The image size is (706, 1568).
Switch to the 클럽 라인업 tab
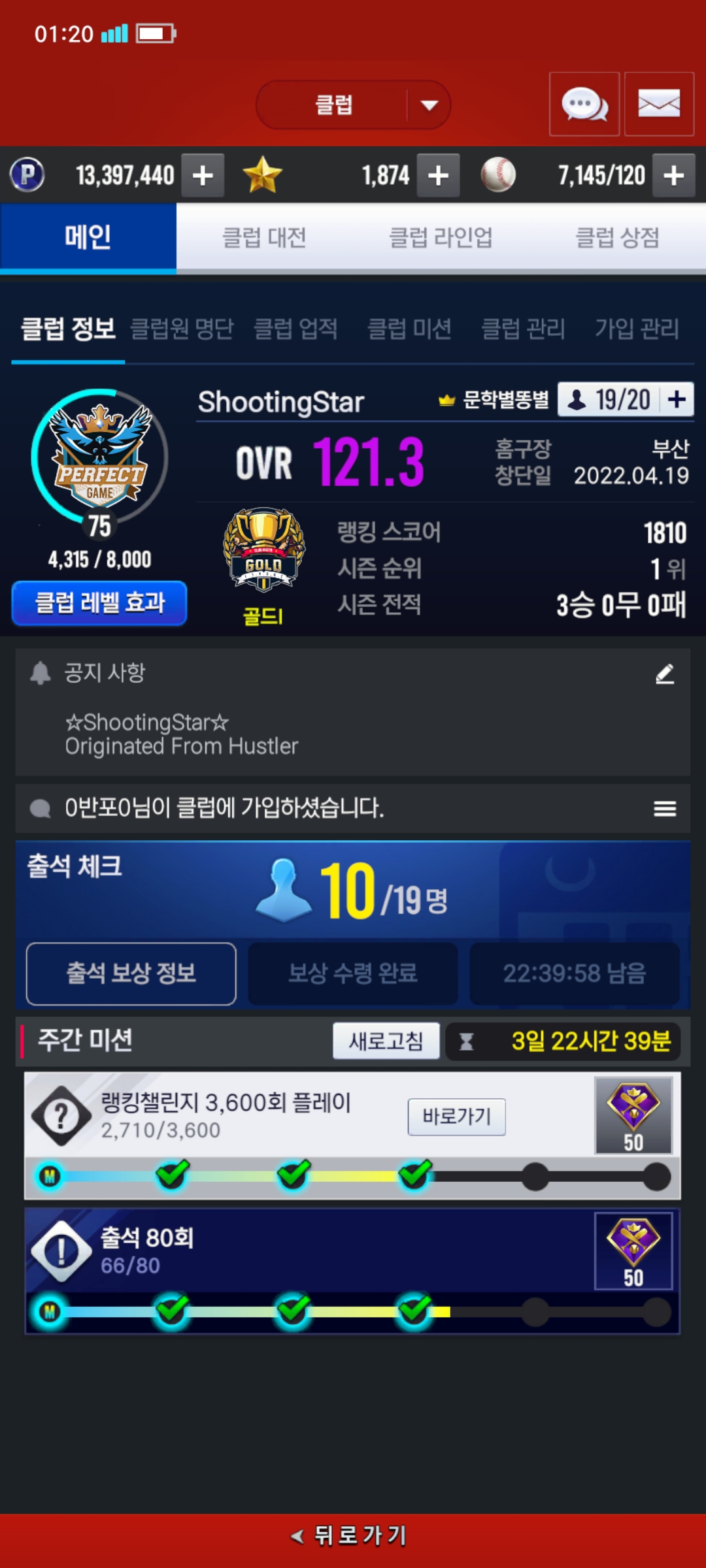441,237
